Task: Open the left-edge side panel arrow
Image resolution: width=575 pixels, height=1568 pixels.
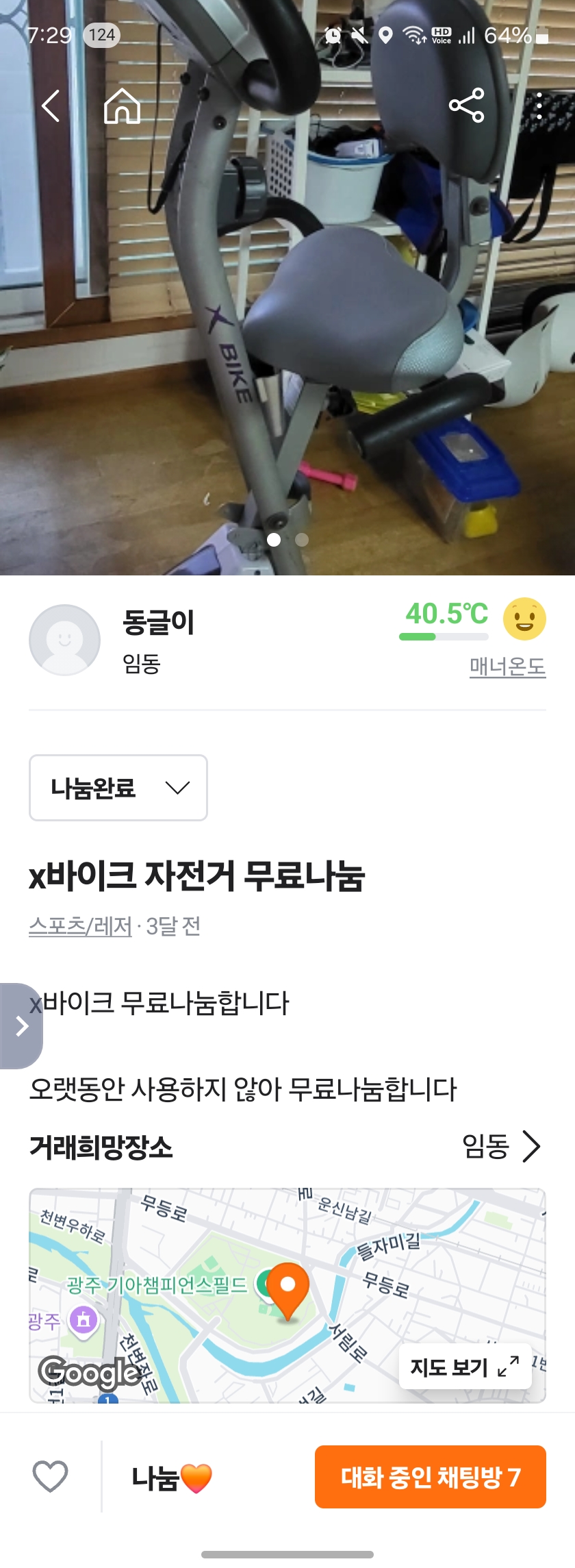Action: [x=21, y=1026]
